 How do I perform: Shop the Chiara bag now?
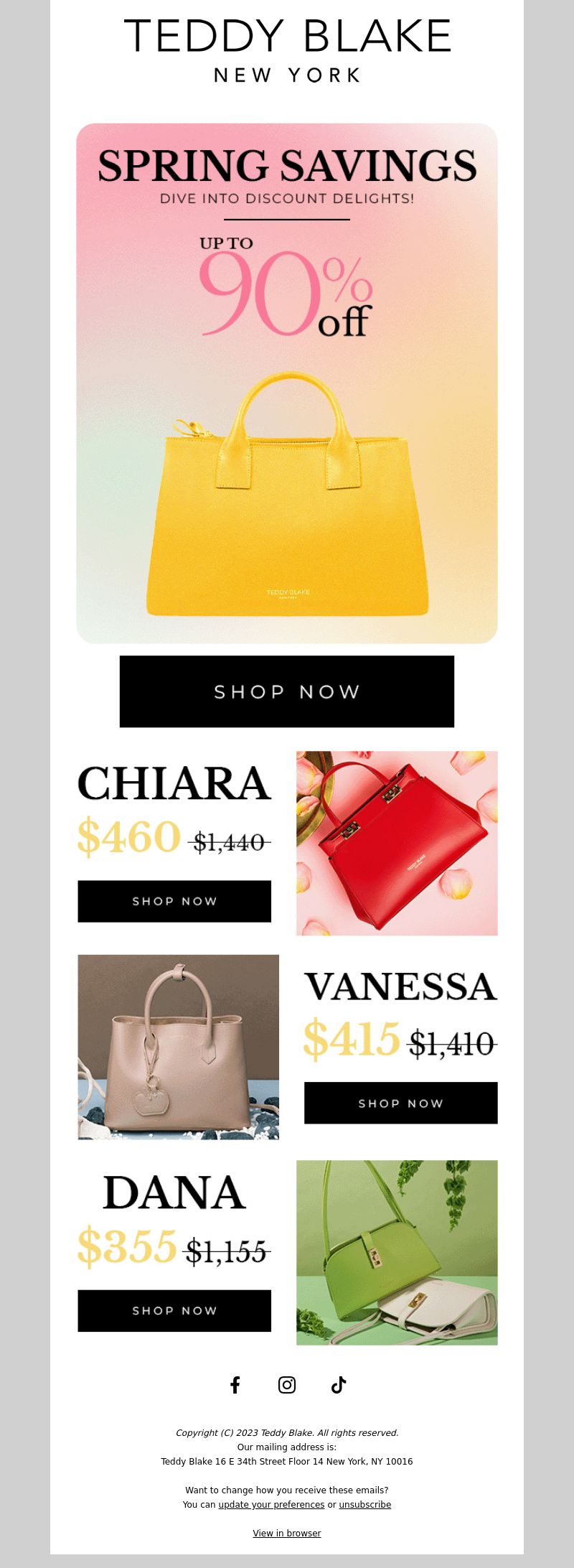click(174, 901)
